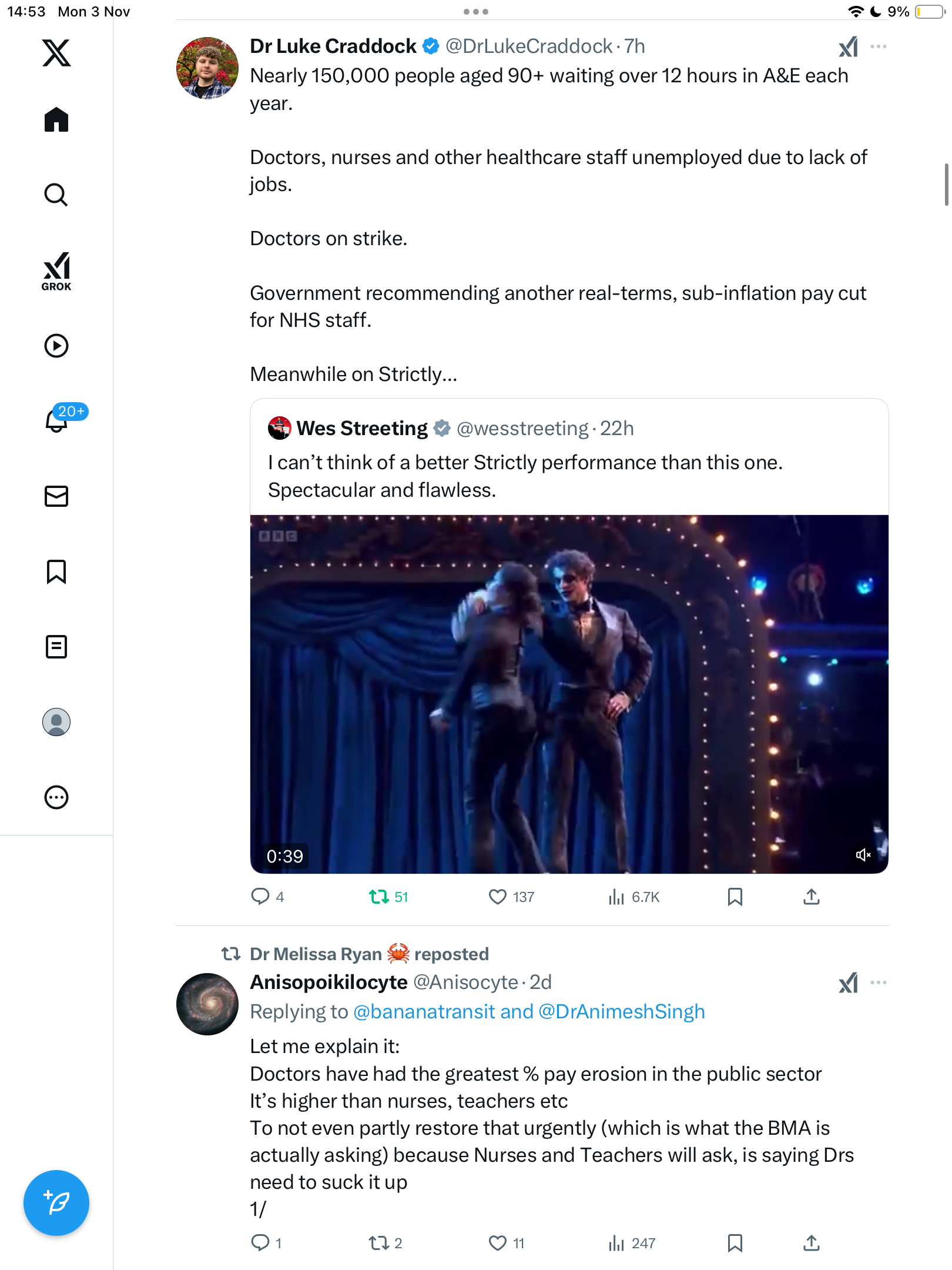Open Grok from the sidebar

click(56, 271)
